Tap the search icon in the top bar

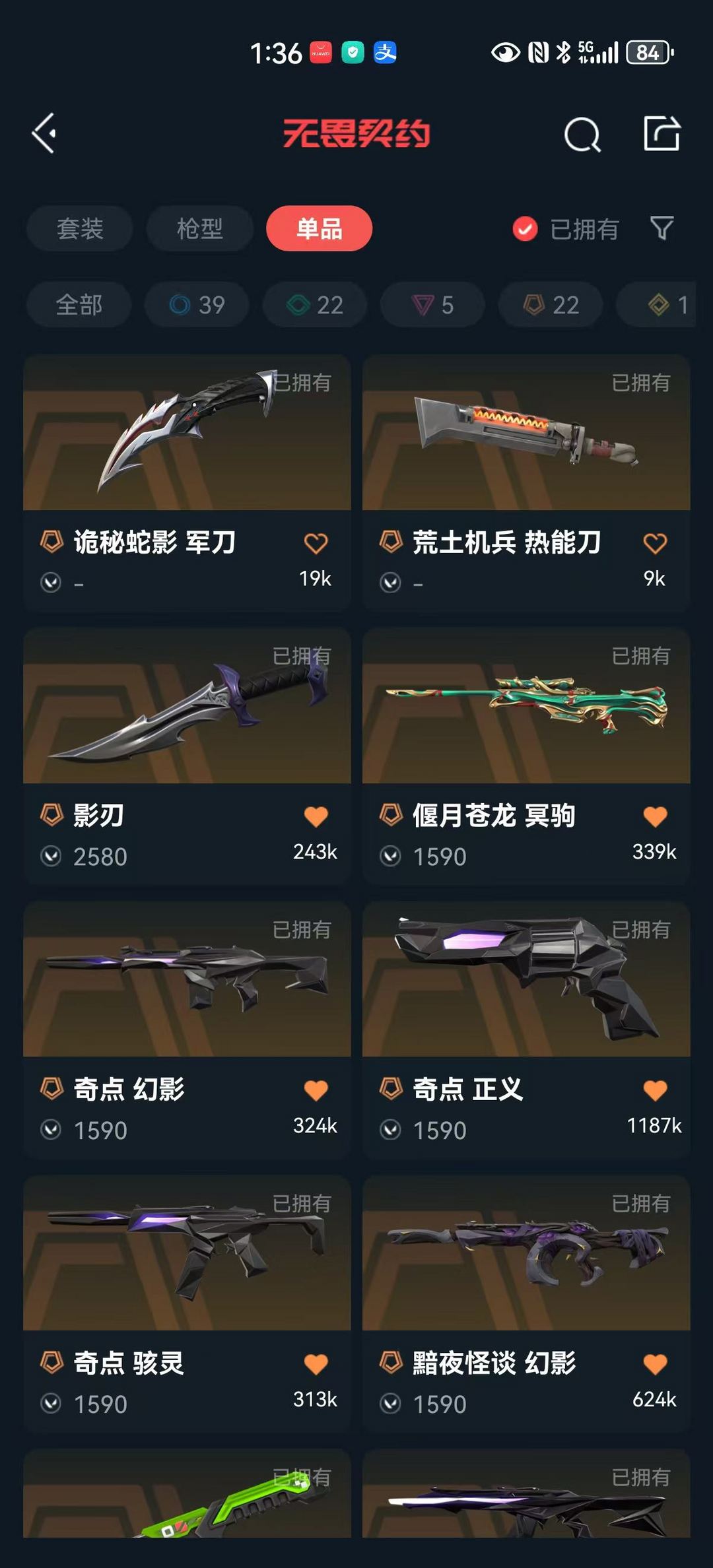tap(584, 135)
